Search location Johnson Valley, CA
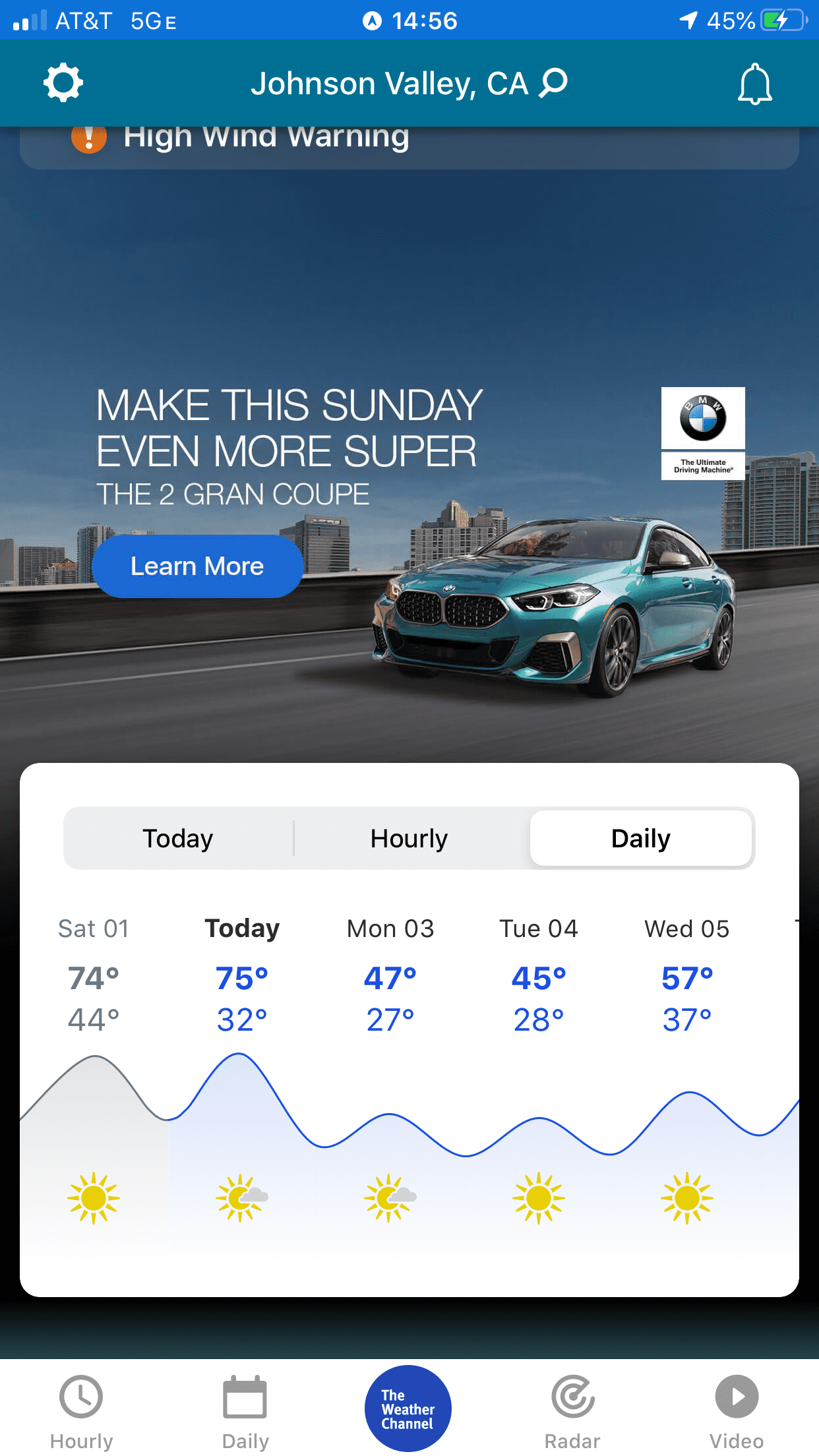 point(409,84)
